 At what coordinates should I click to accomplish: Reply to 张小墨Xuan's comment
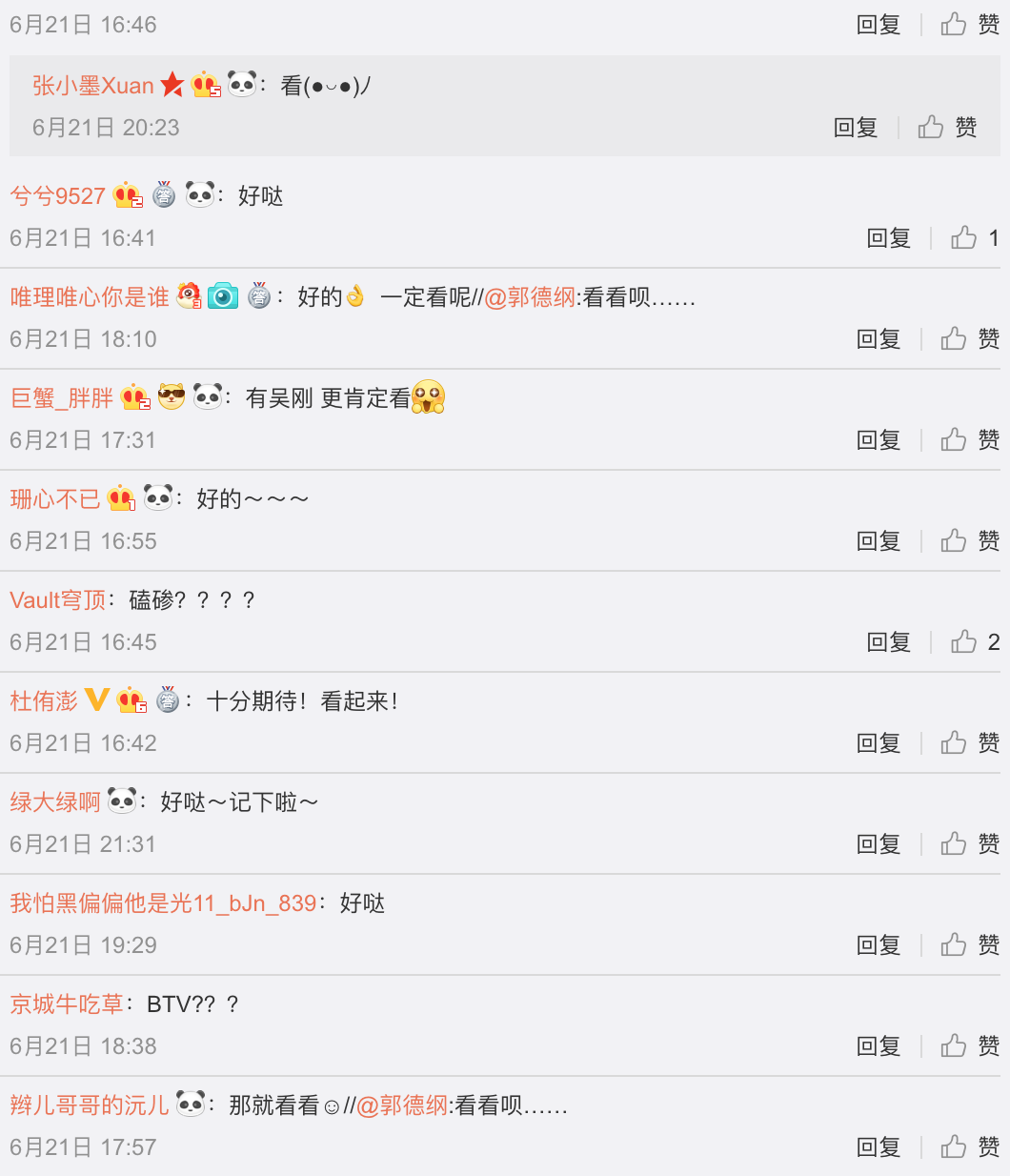click(855, 128)
